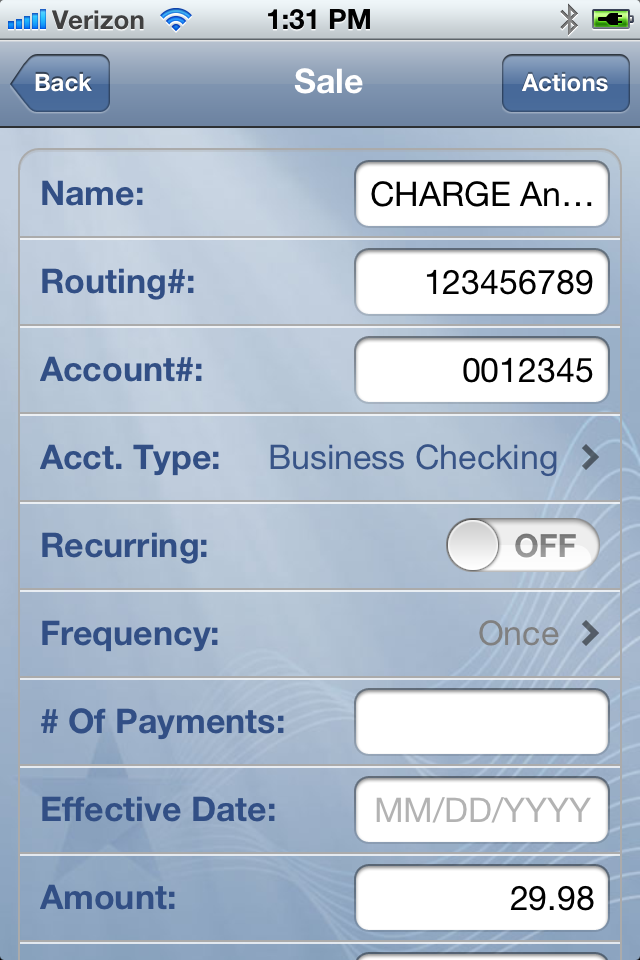
Task: Go back using the Back button
Action: [x=61, y=83]
